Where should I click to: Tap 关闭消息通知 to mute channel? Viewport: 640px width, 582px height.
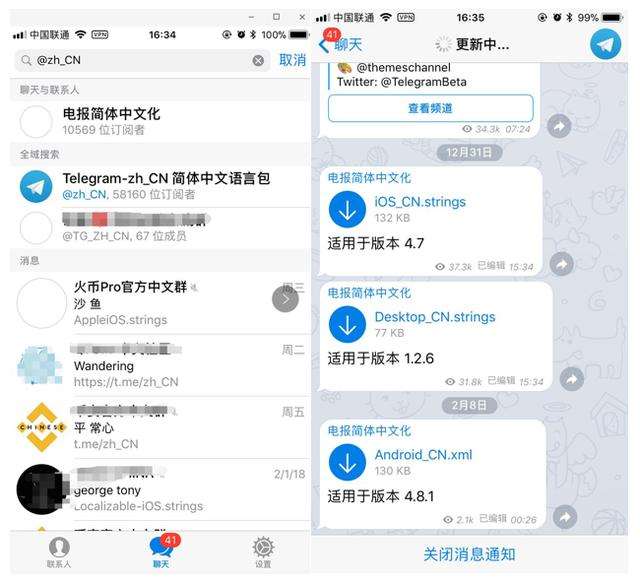(469, 554)
